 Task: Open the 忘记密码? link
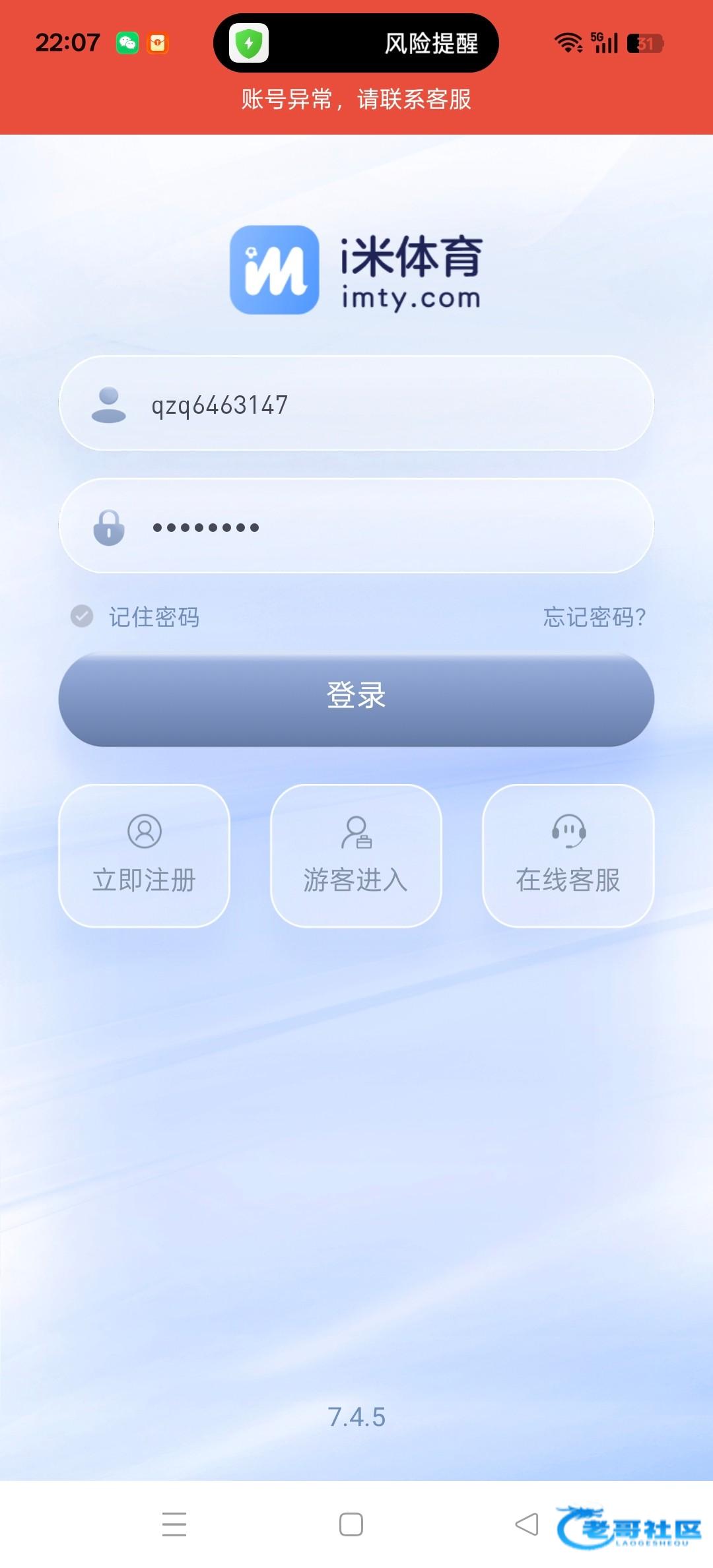point(594,617)
